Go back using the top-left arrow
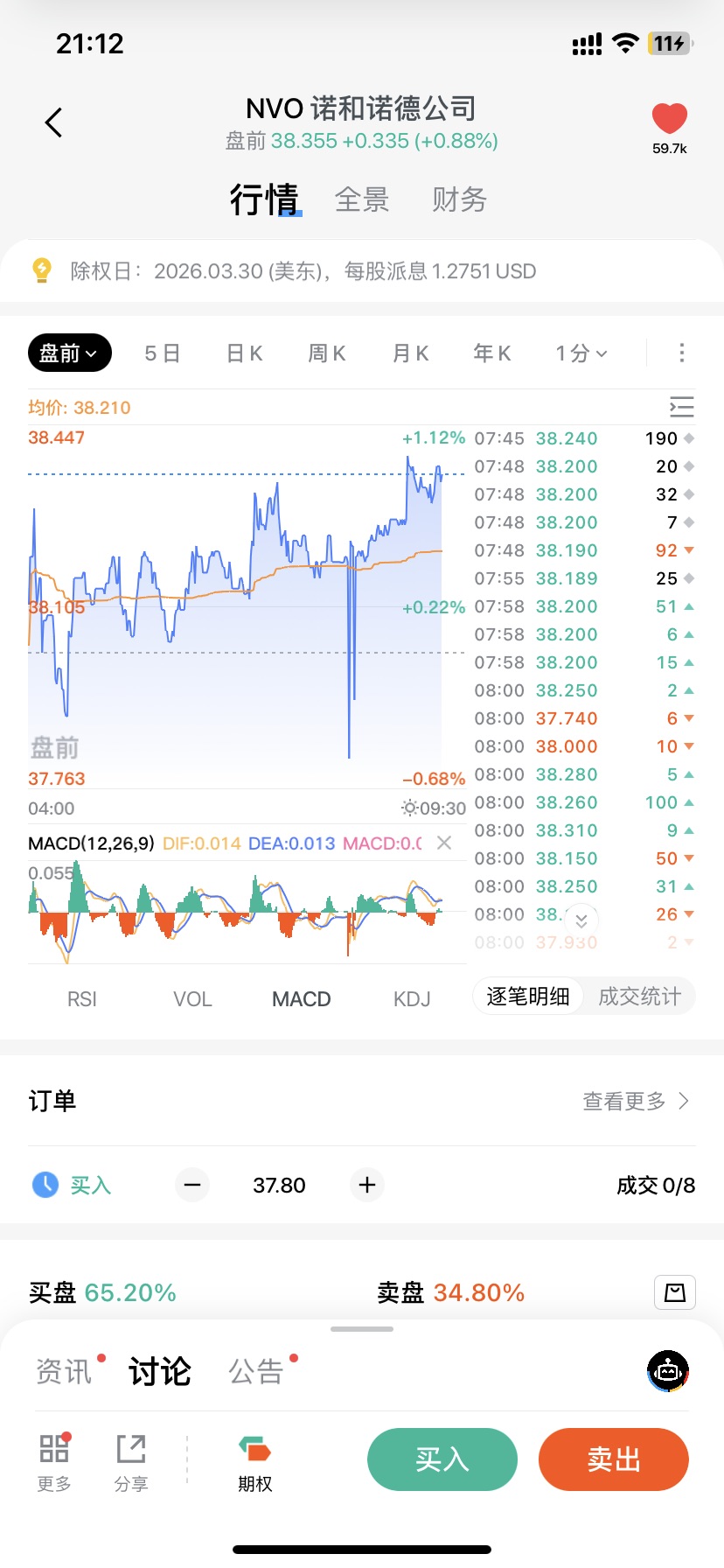 pyautogui.click(x=54, y=122)
